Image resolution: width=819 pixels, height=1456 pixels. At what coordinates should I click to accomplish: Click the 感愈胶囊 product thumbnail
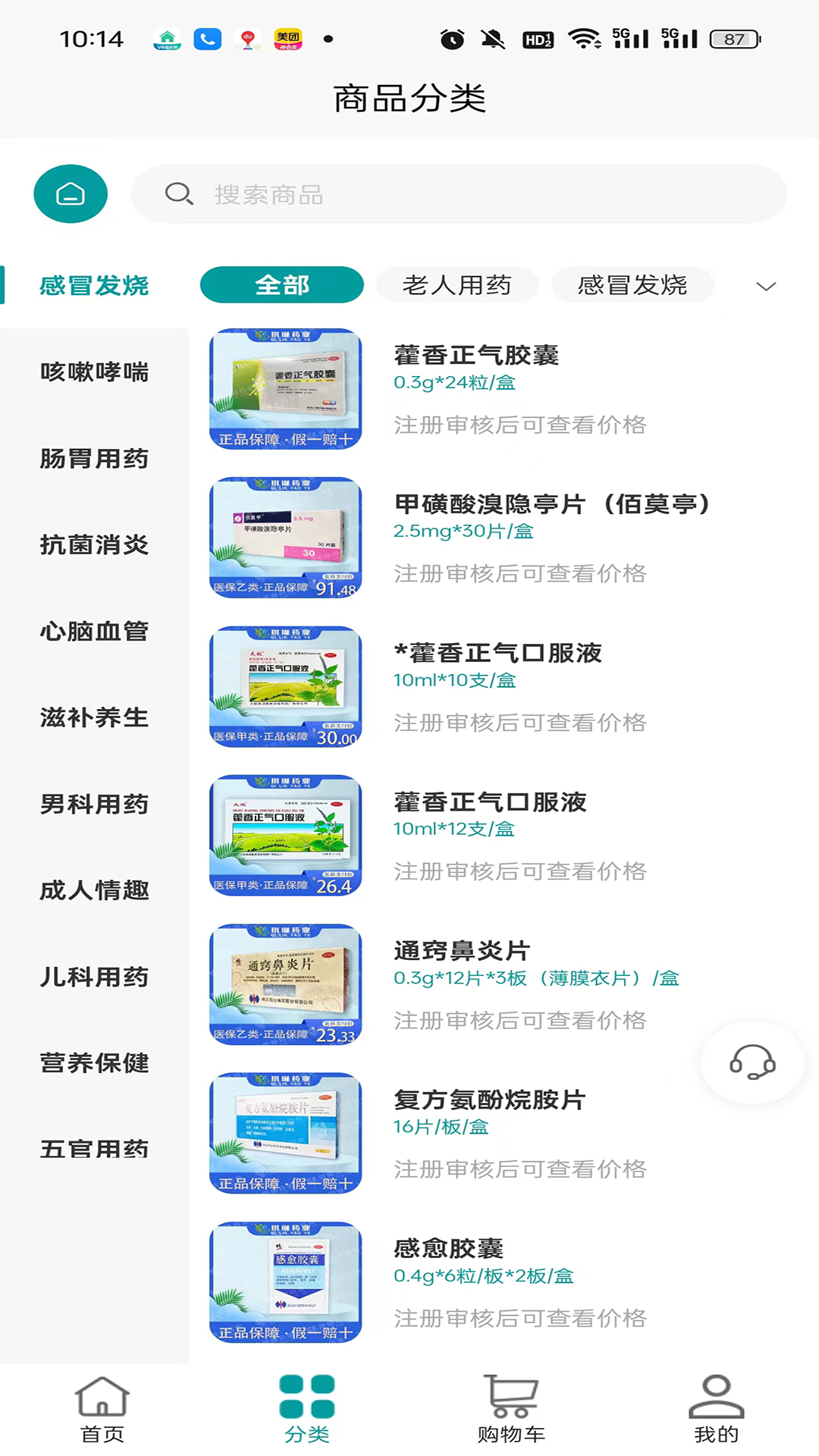284,1282
